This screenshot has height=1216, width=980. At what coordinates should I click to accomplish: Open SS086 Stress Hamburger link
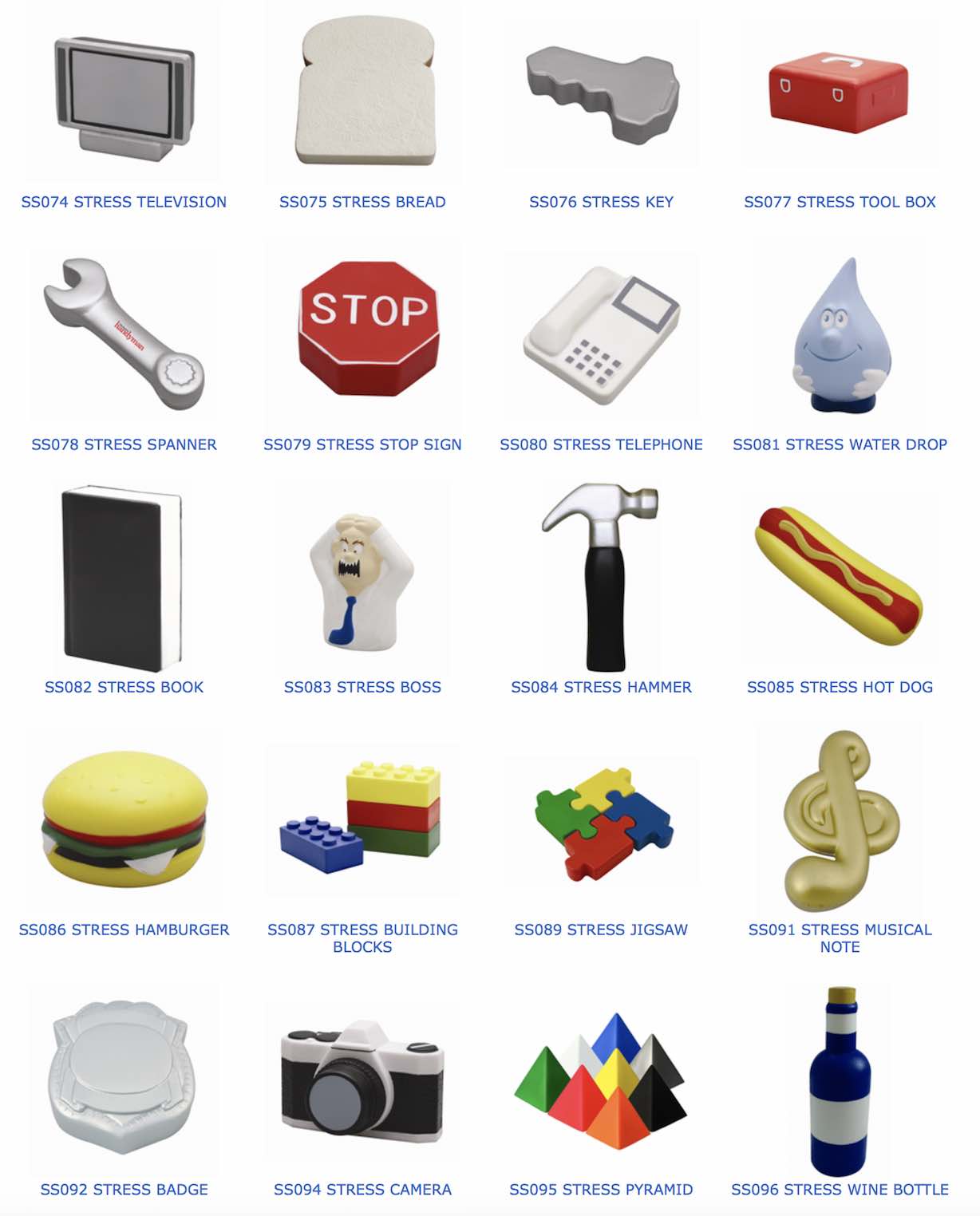click(124, 930)
